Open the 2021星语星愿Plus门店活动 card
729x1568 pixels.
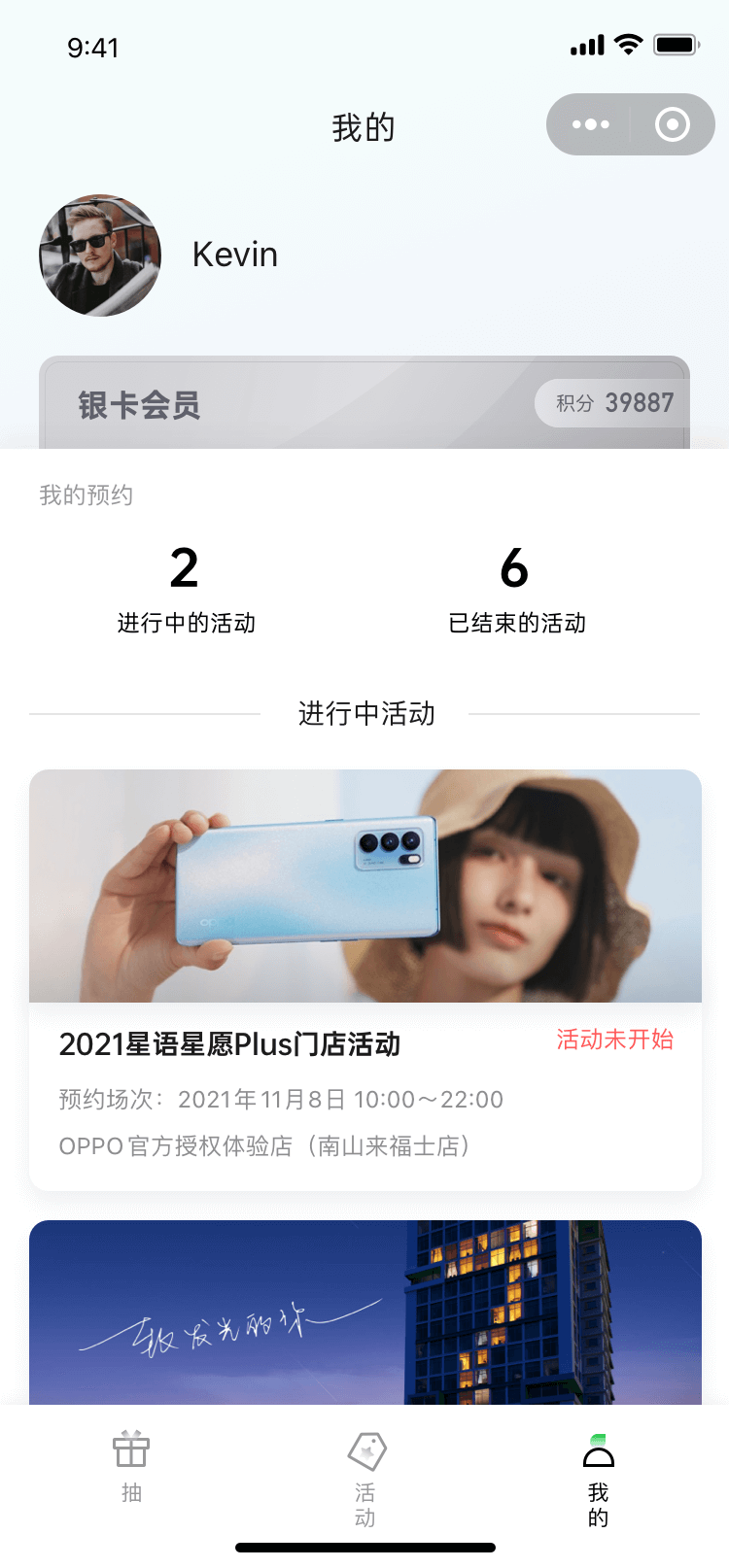(365, 979)
